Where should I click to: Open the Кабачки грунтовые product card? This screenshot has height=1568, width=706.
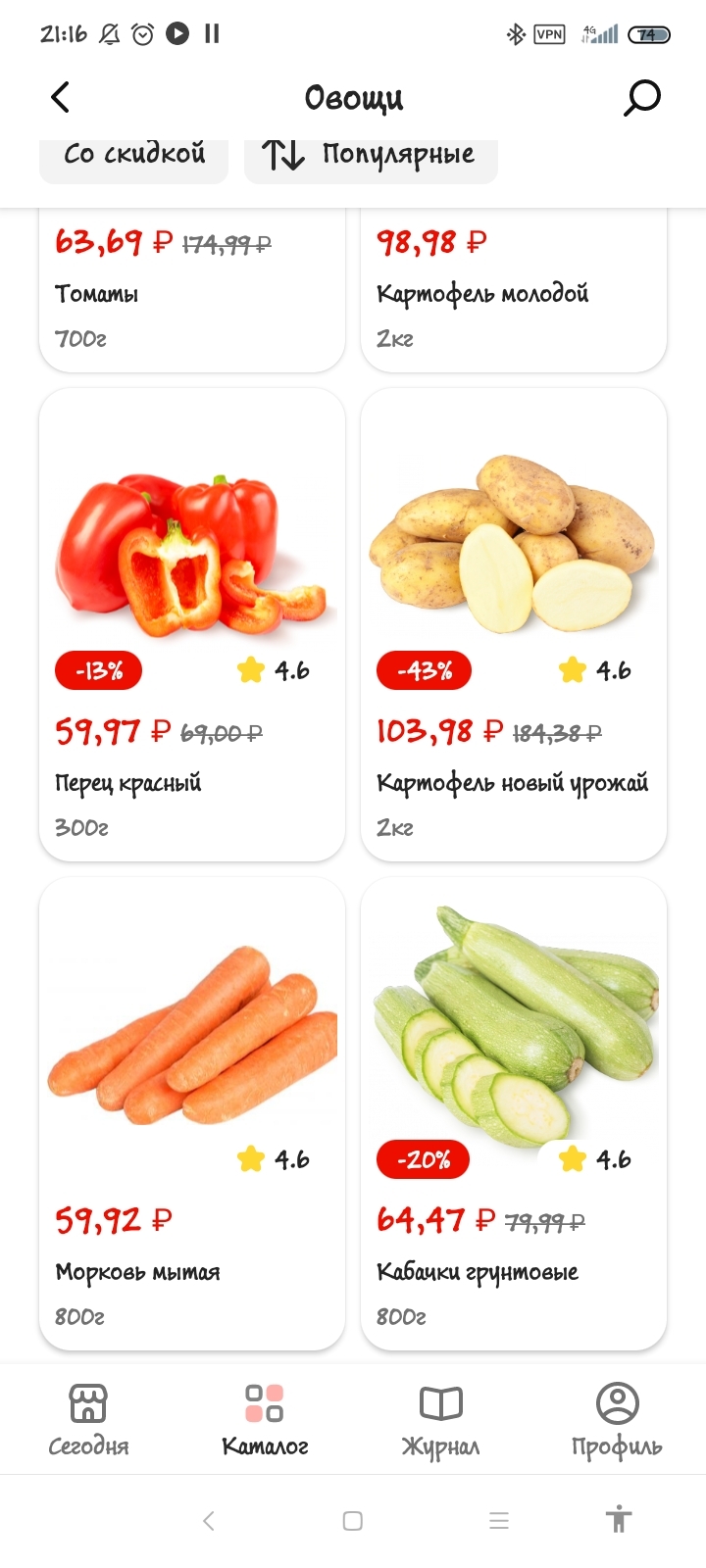514,1113
